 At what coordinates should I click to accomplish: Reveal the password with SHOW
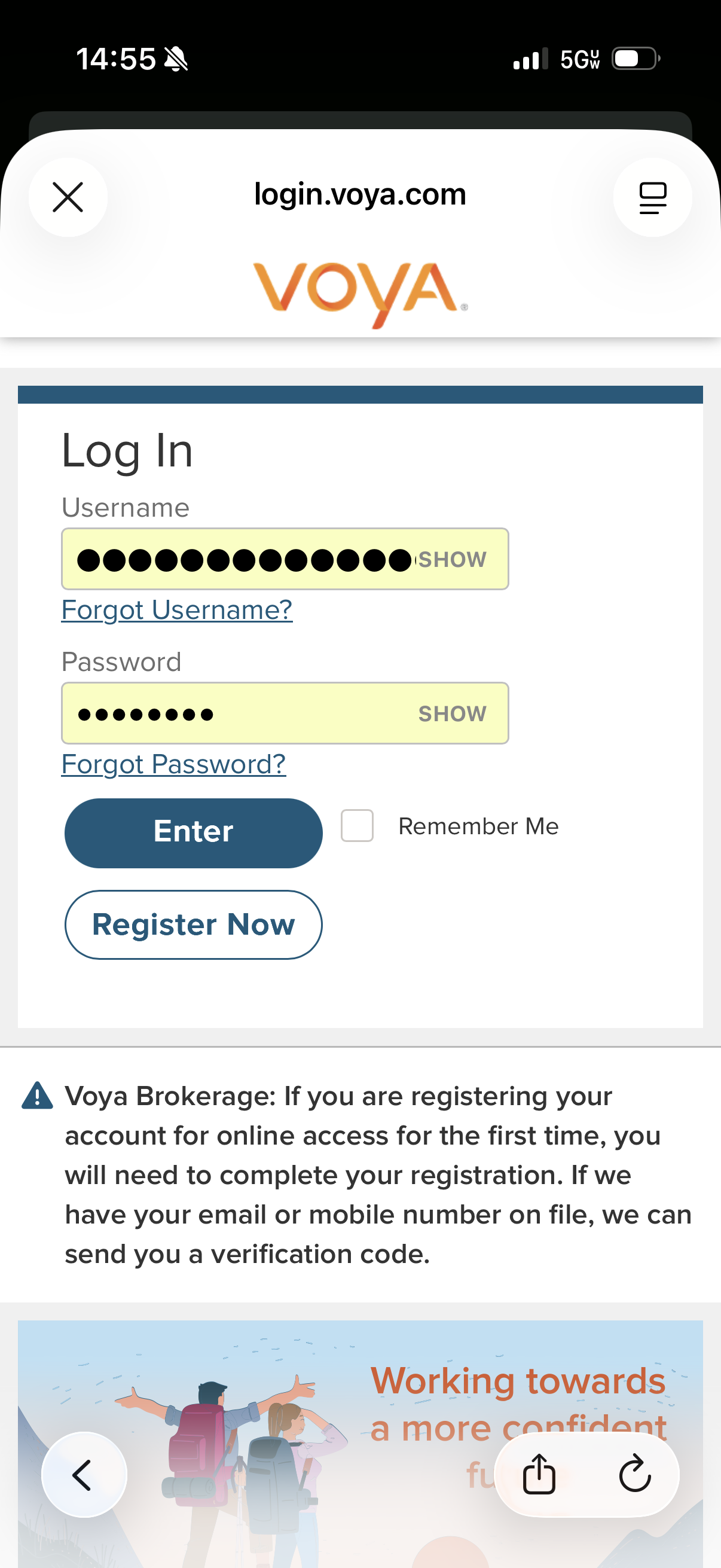452,713
